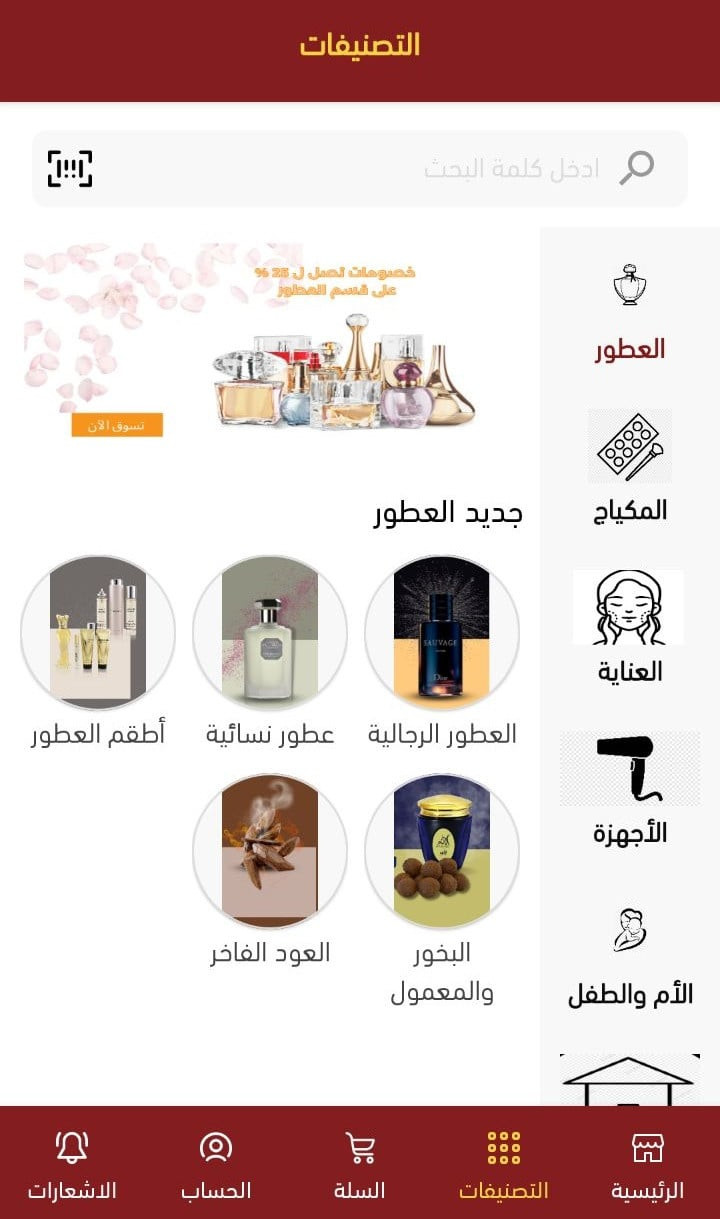
Task: Tap تسوق الآن on the perfume banner
Action: 117,425
